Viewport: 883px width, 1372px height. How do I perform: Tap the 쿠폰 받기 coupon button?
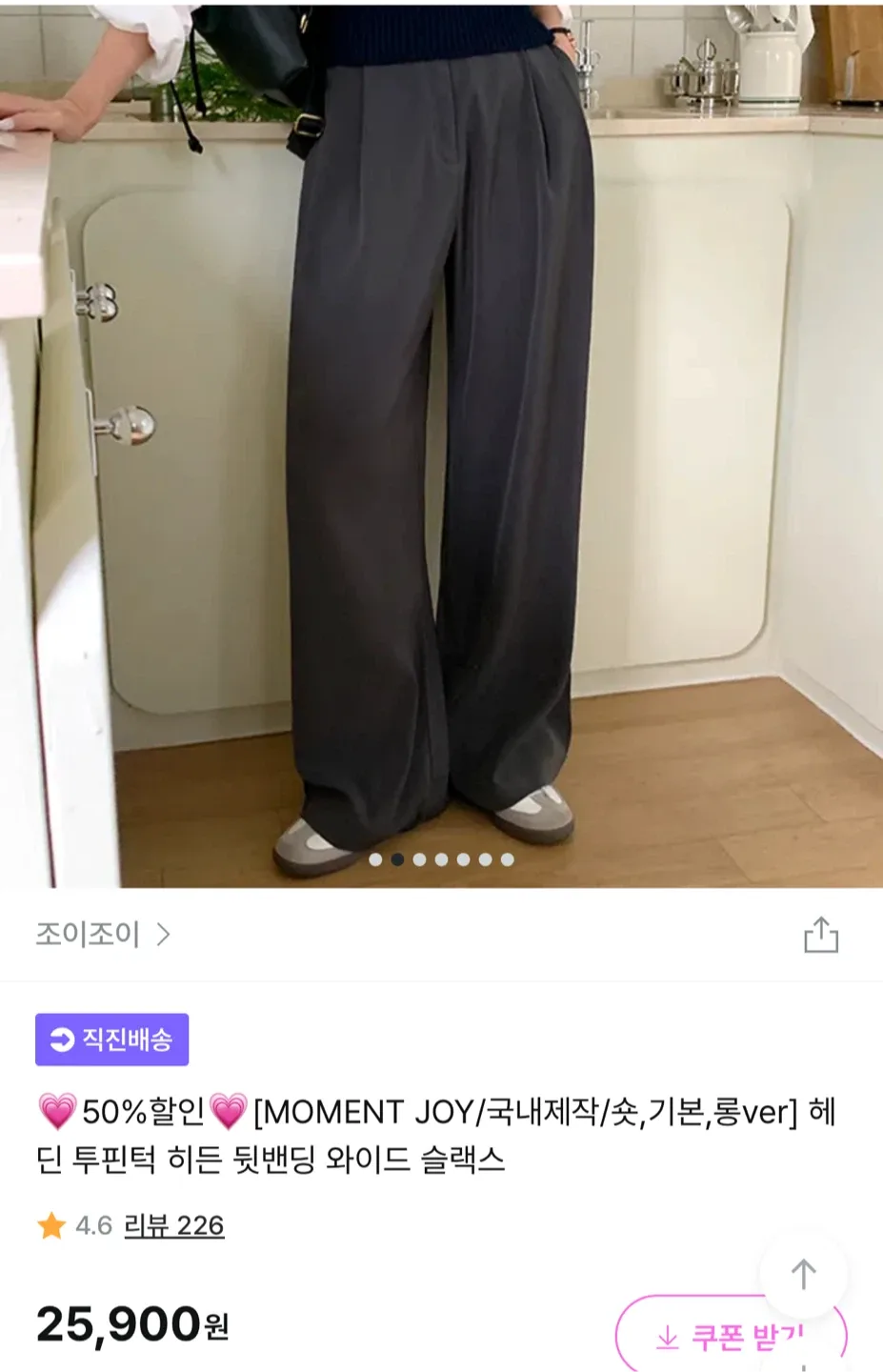pos(730,1337)
